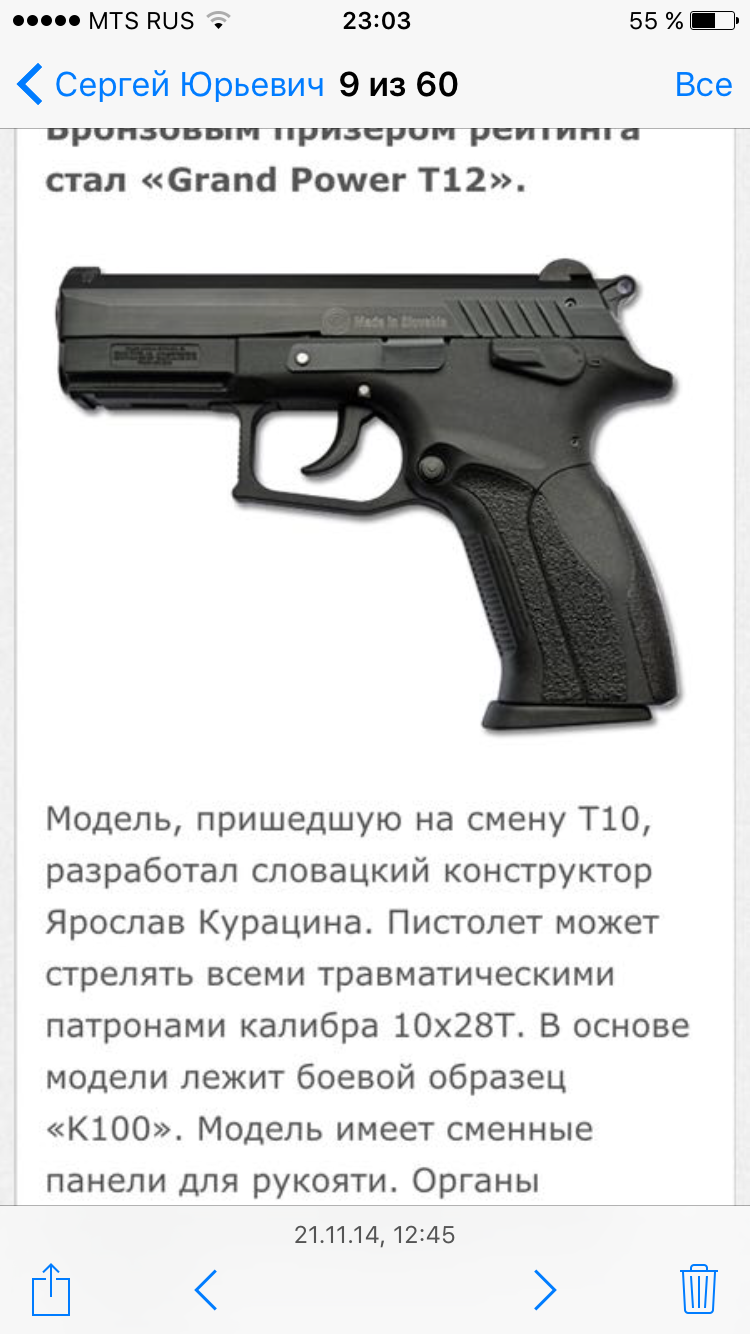
Task: Show the previous attachment
Action: click(x=206, y=1290)
